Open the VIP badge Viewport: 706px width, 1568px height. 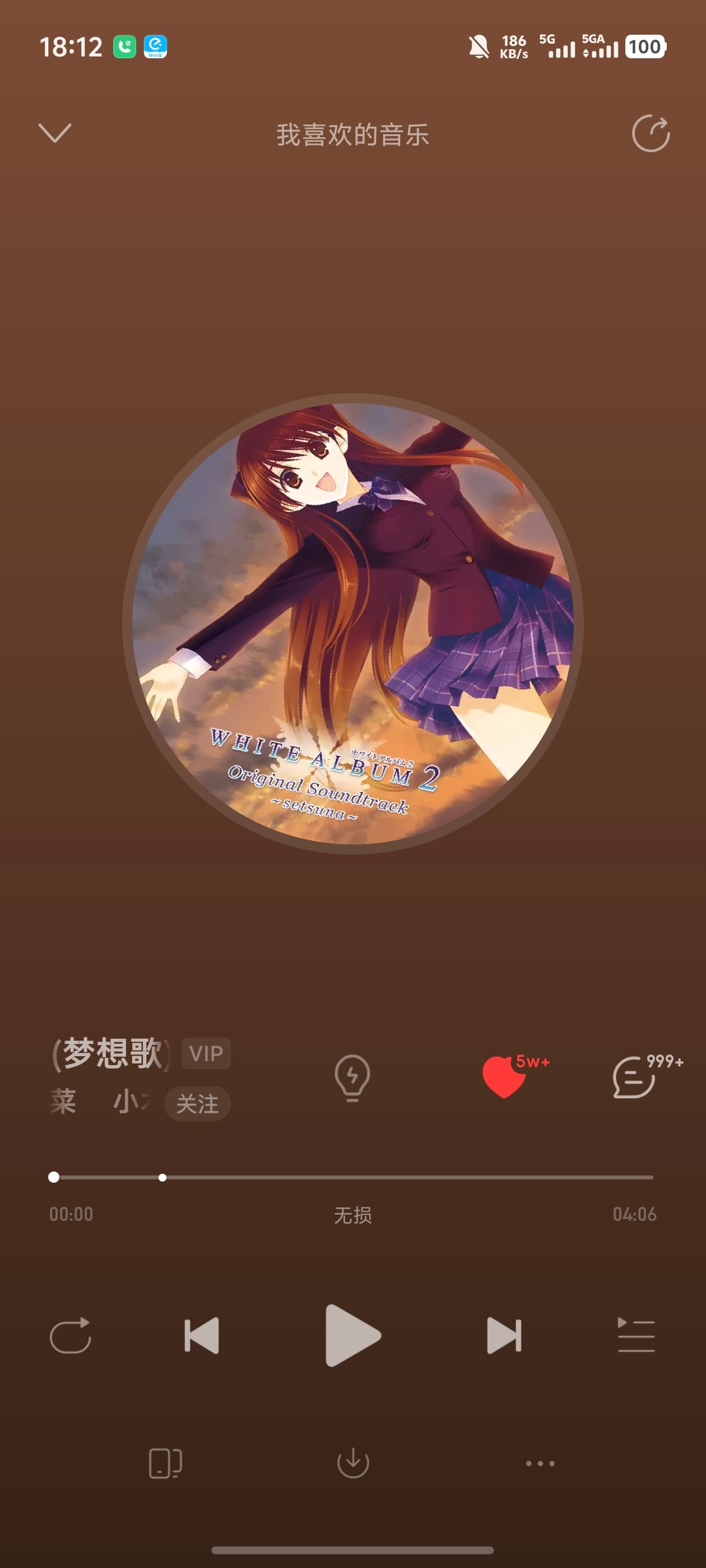pyautogui.click(x=206, y=1053)
